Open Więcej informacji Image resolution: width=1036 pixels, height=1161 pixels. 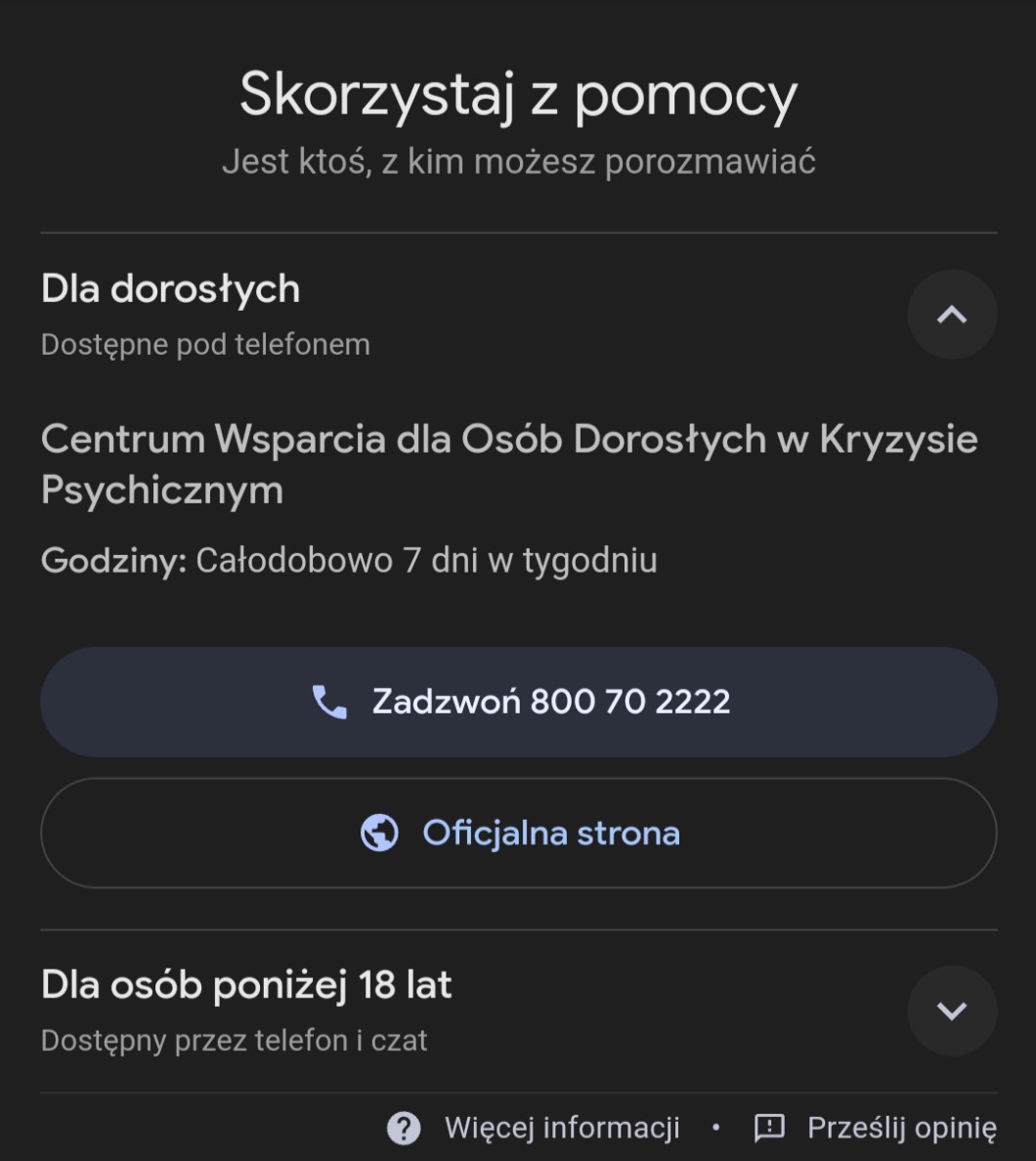(x=536, y=1128)
